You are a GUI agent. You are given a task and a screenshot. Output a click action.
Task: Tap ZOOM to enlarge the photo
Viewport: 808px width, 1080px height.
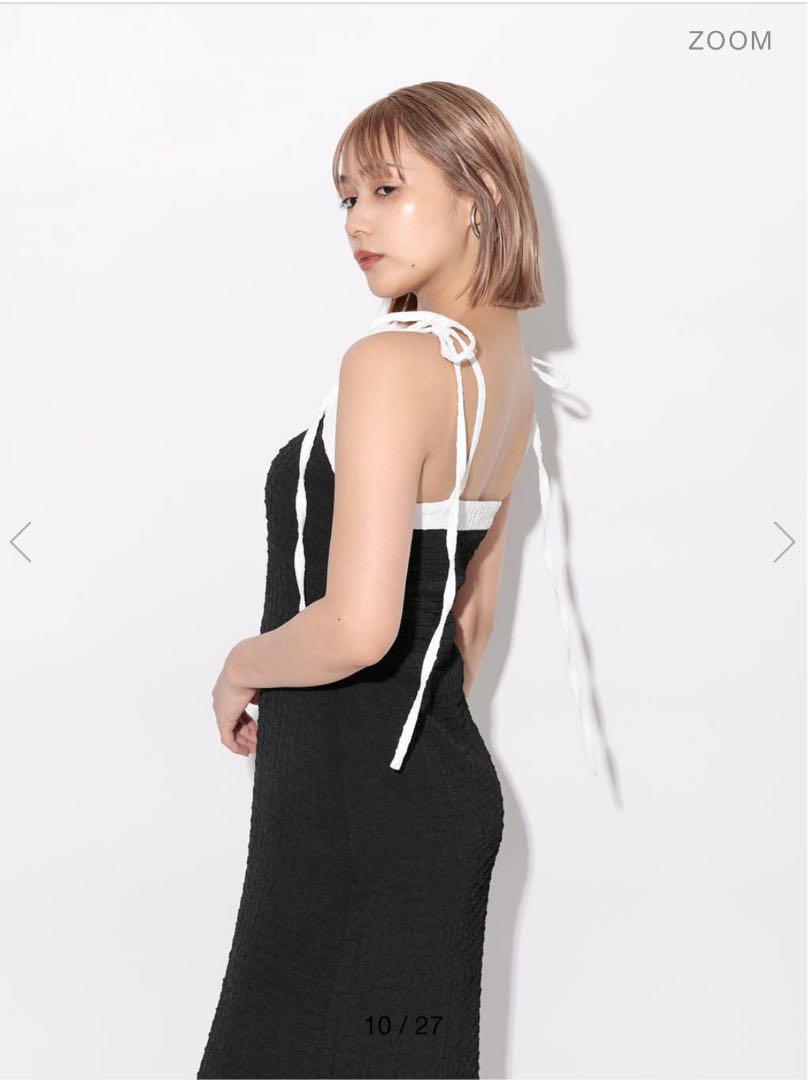pyautogui.click(x=729, y=41)
